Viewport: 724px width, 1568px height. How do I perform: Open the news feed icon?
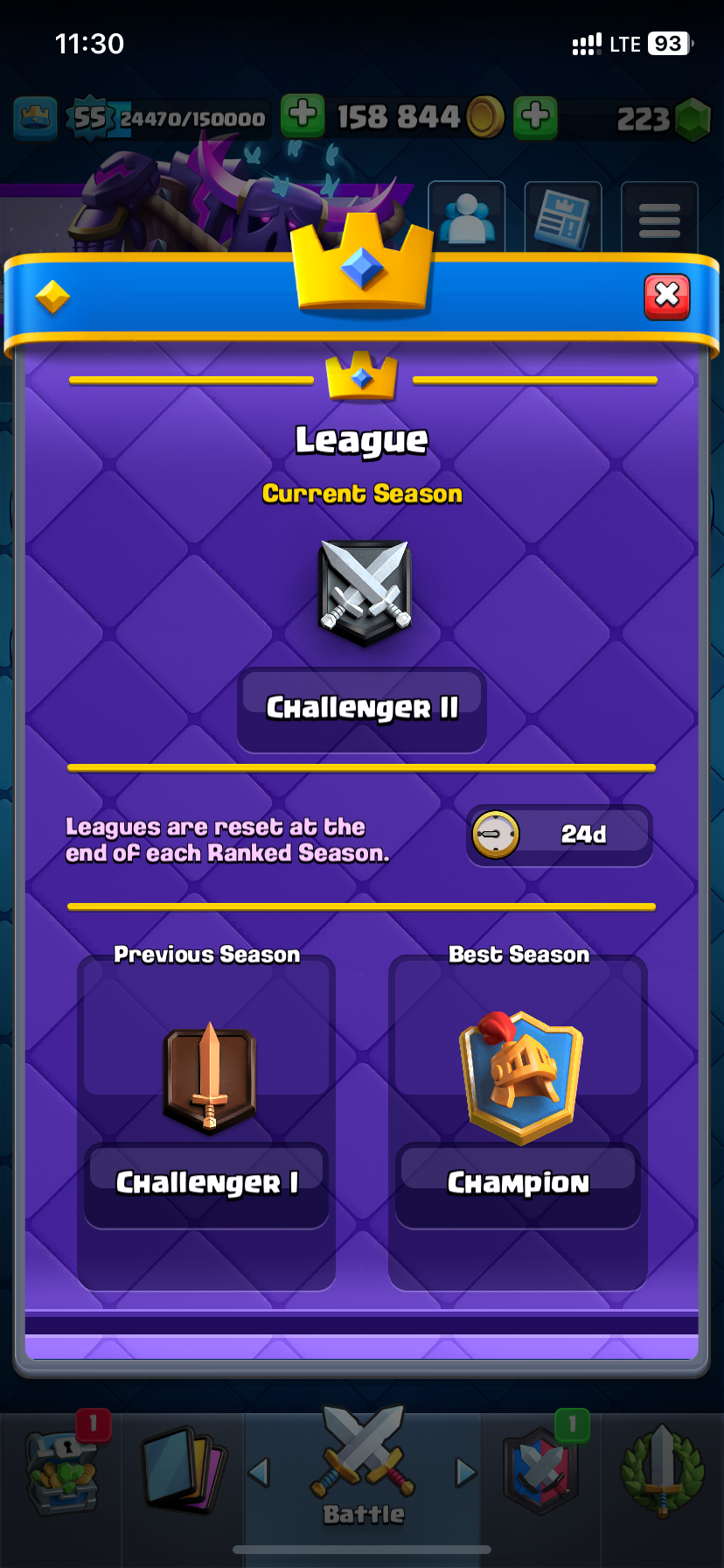[563, 218]
